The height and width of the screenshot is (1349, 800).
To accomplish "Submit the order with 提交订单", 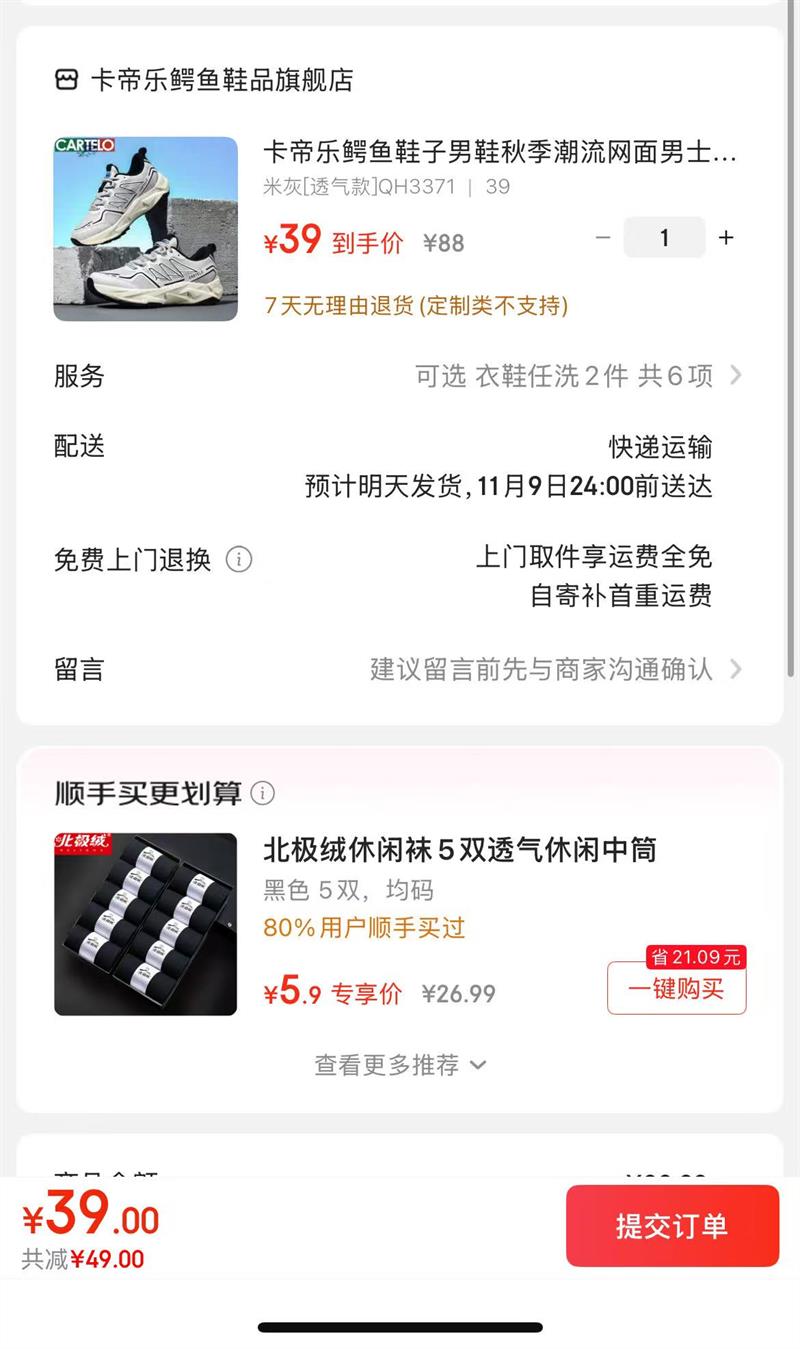I will (x=672, y=1226).
